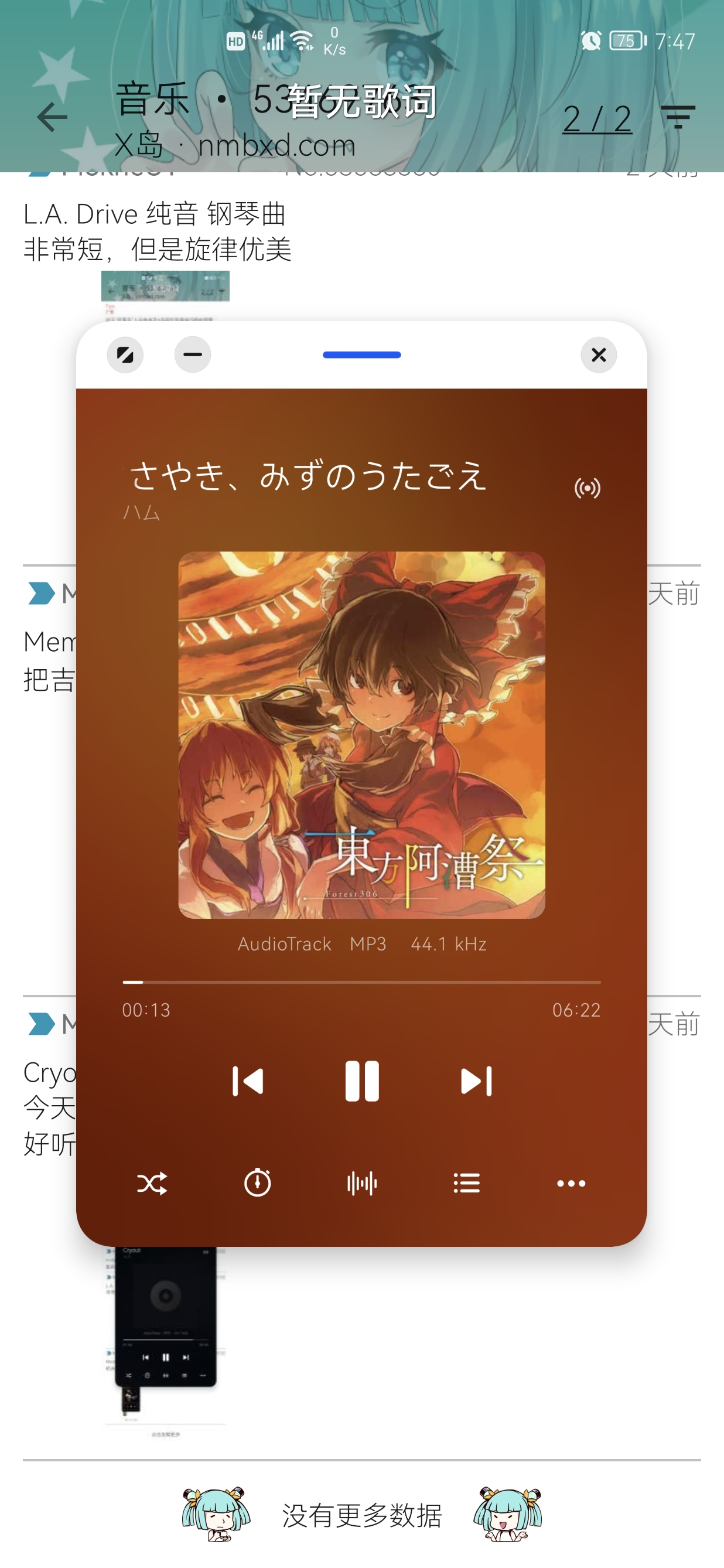
Task: Open the sleep timer
Action: point(257,1183)
